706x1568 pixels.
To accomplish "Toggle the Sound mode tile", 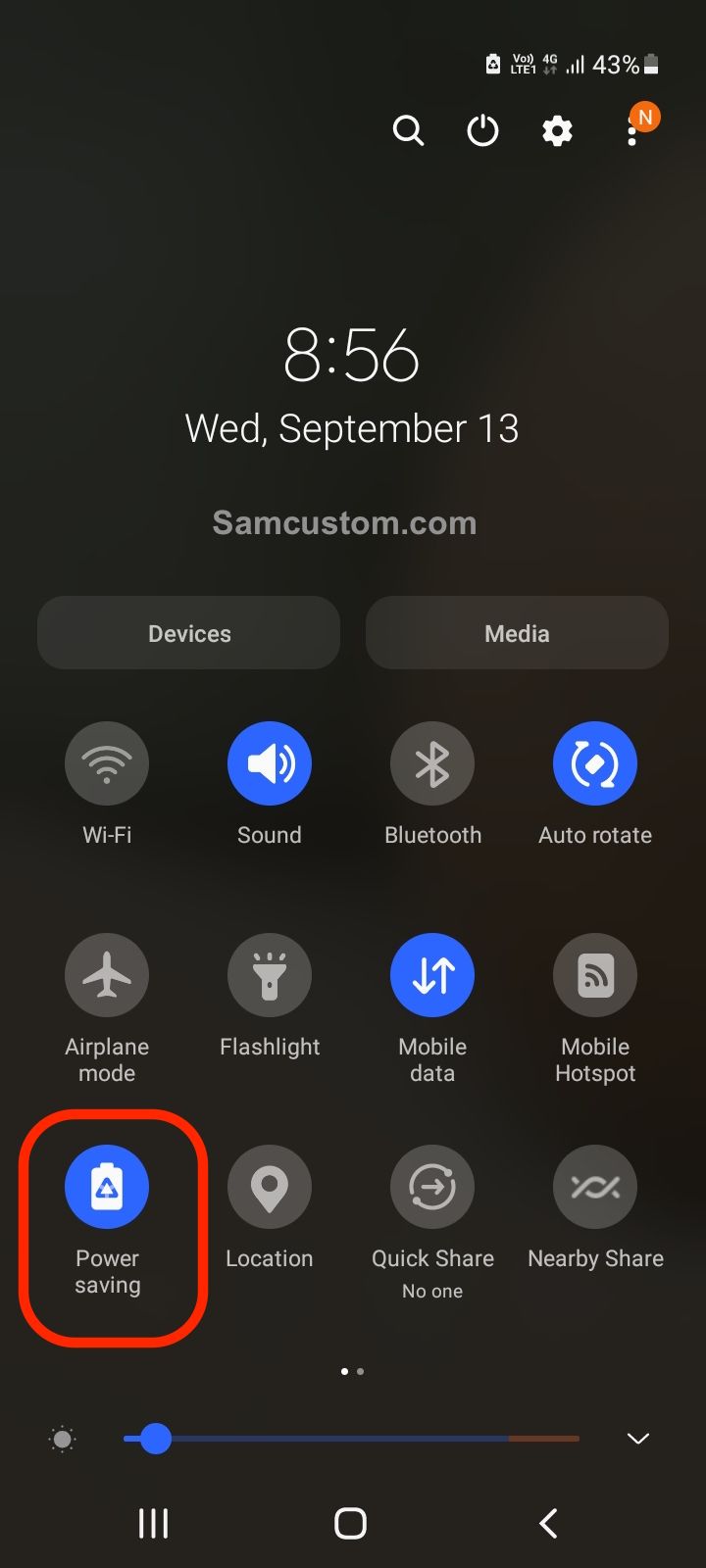I will tap(270, 763).
